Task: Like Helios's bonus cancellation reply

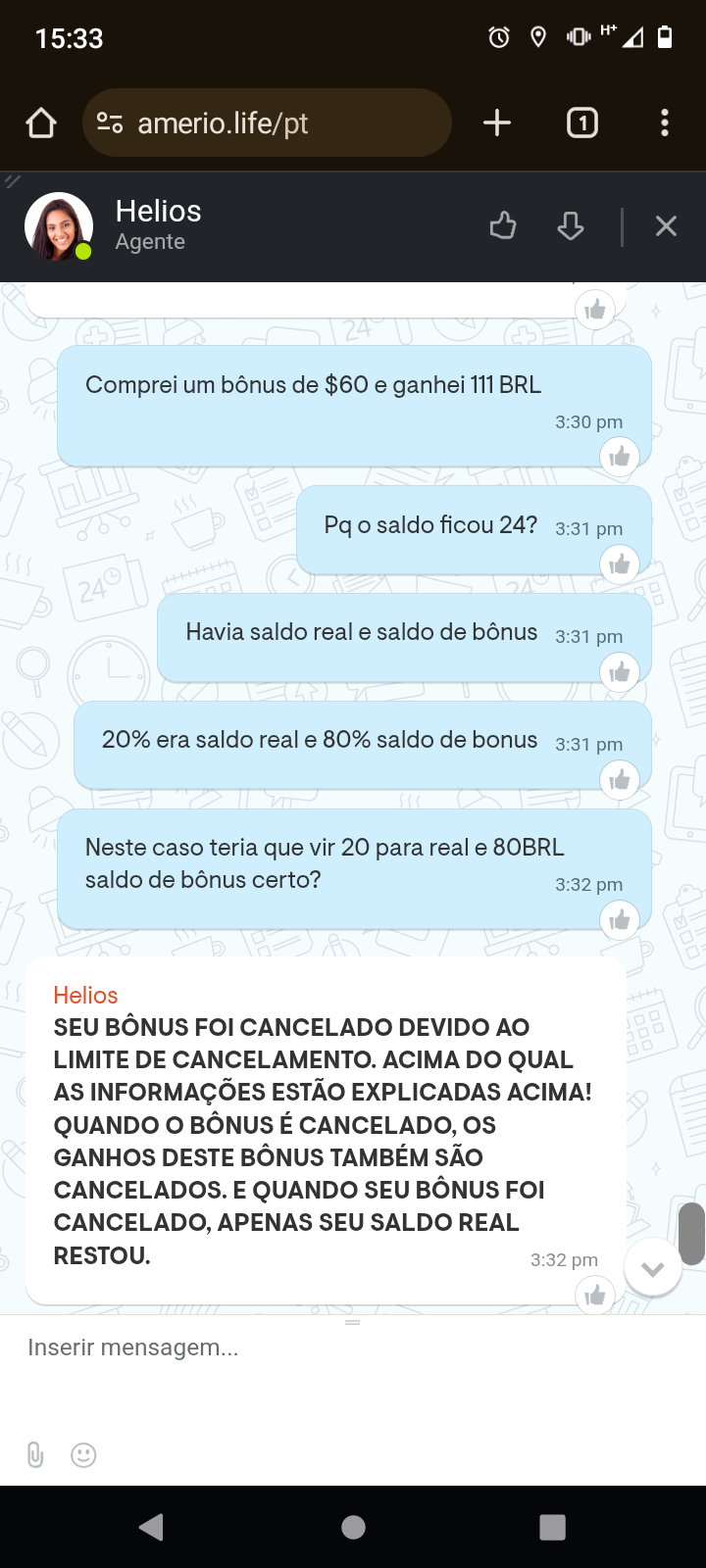Action: click(x=595, y=1296)
